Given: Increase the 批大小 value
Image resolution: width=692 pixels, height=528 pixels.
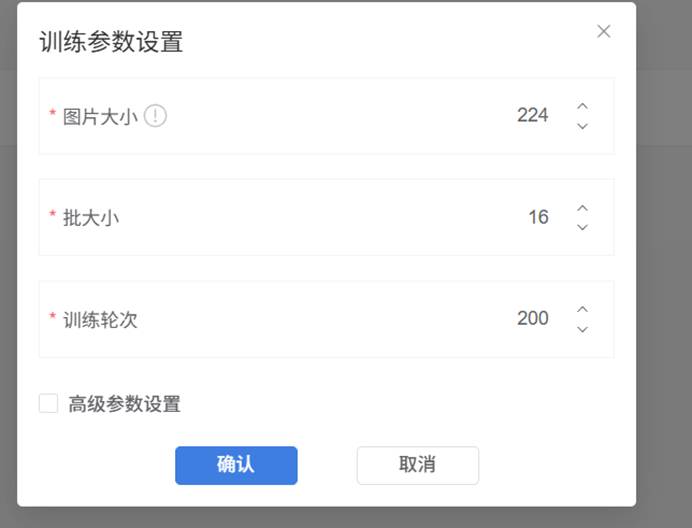Looking at the screenshot, I should (582, 208).
